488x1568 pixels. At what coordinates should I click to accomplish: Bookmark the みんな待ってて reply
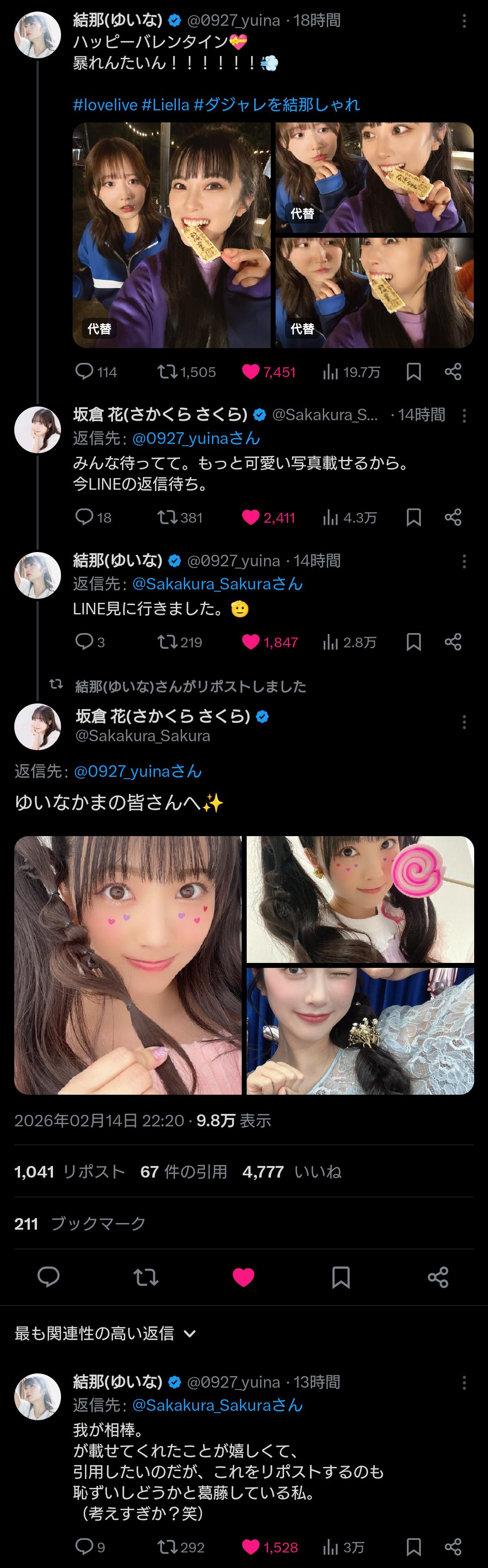[414, 517]
